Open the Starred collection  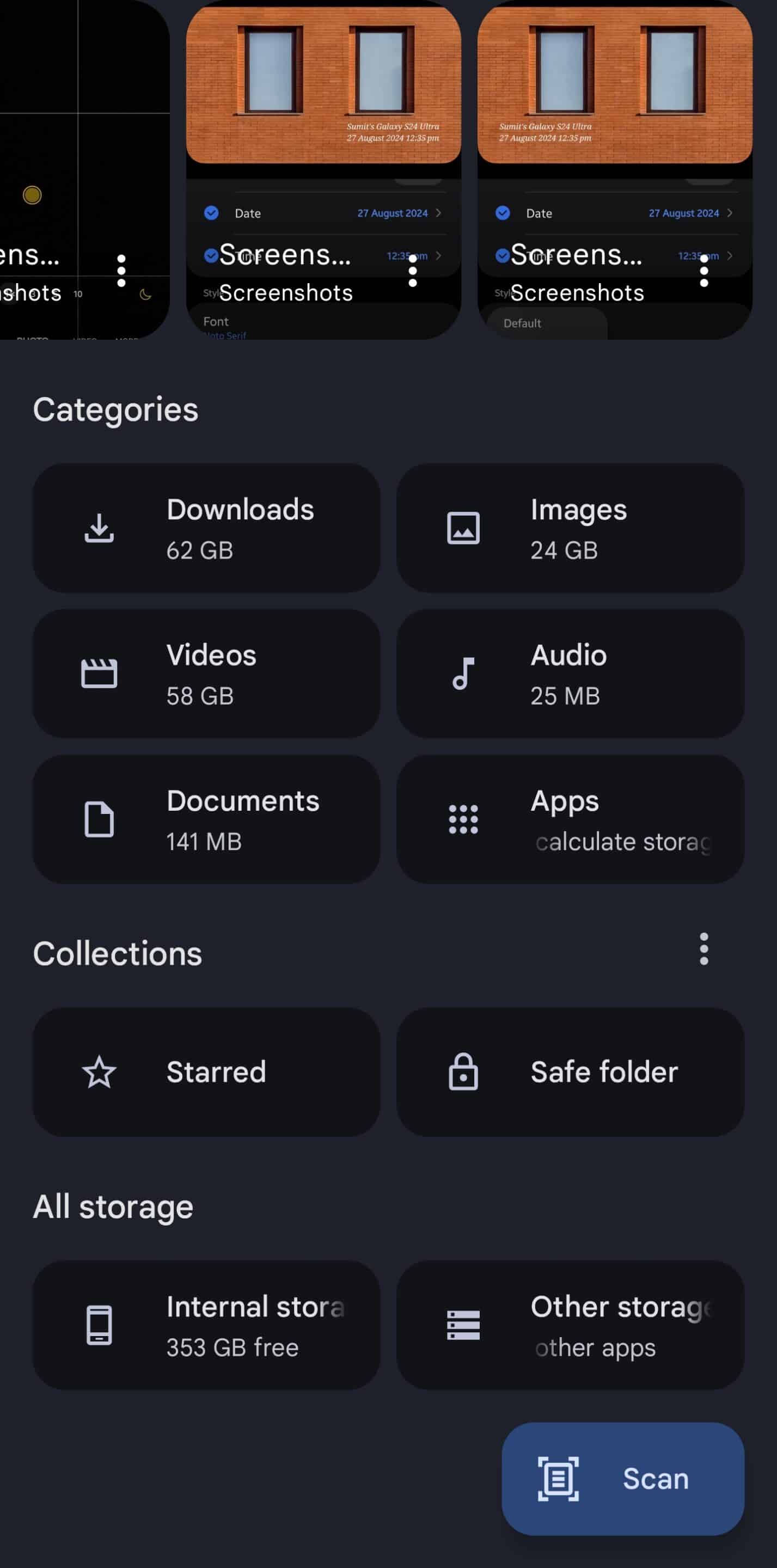[206, 1072]
